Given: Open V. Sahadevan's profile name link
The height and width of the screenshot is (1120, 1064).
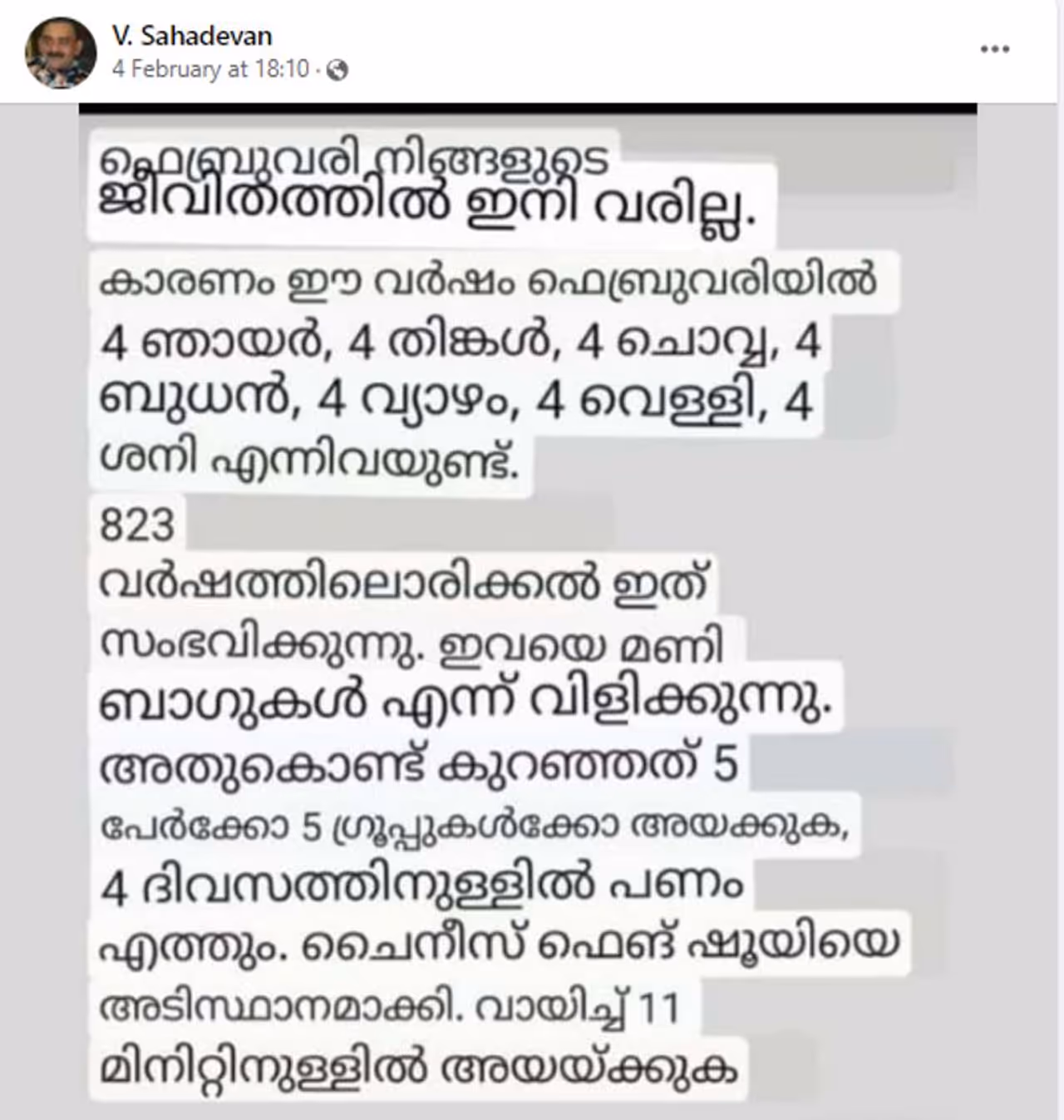Looking at the screenshot, I should 191,36.
